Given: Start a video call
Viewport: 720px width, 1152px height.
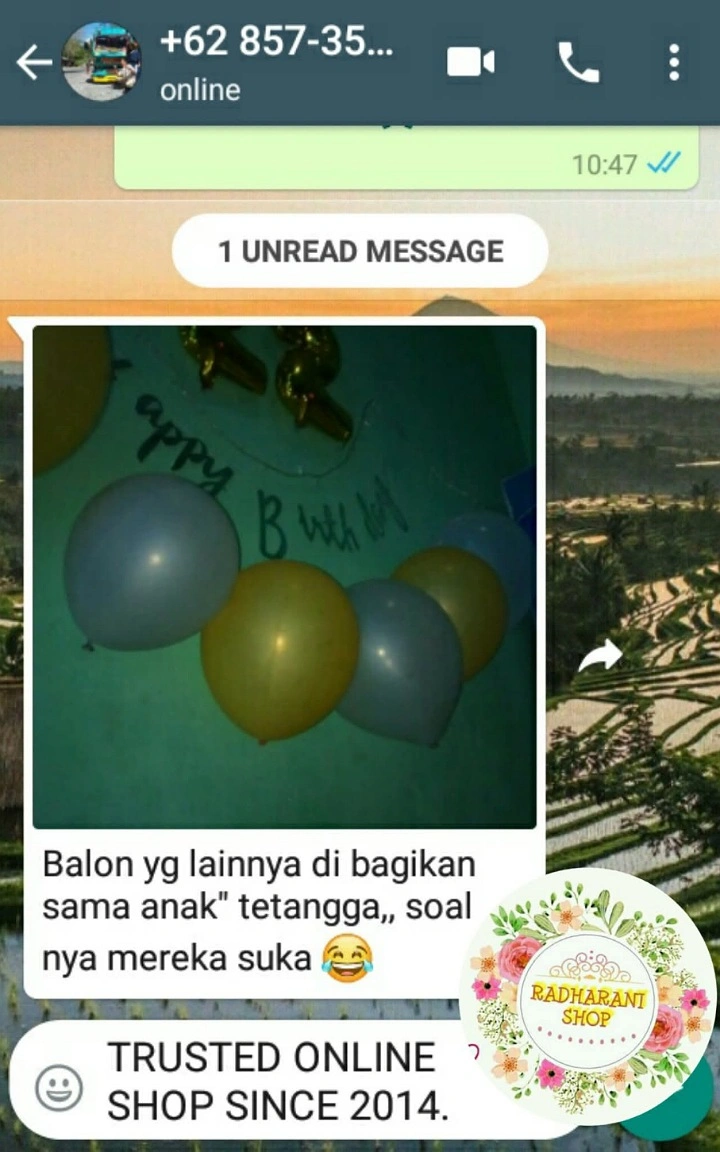Looking at the screenshot, I should click(x=470, y=62).
